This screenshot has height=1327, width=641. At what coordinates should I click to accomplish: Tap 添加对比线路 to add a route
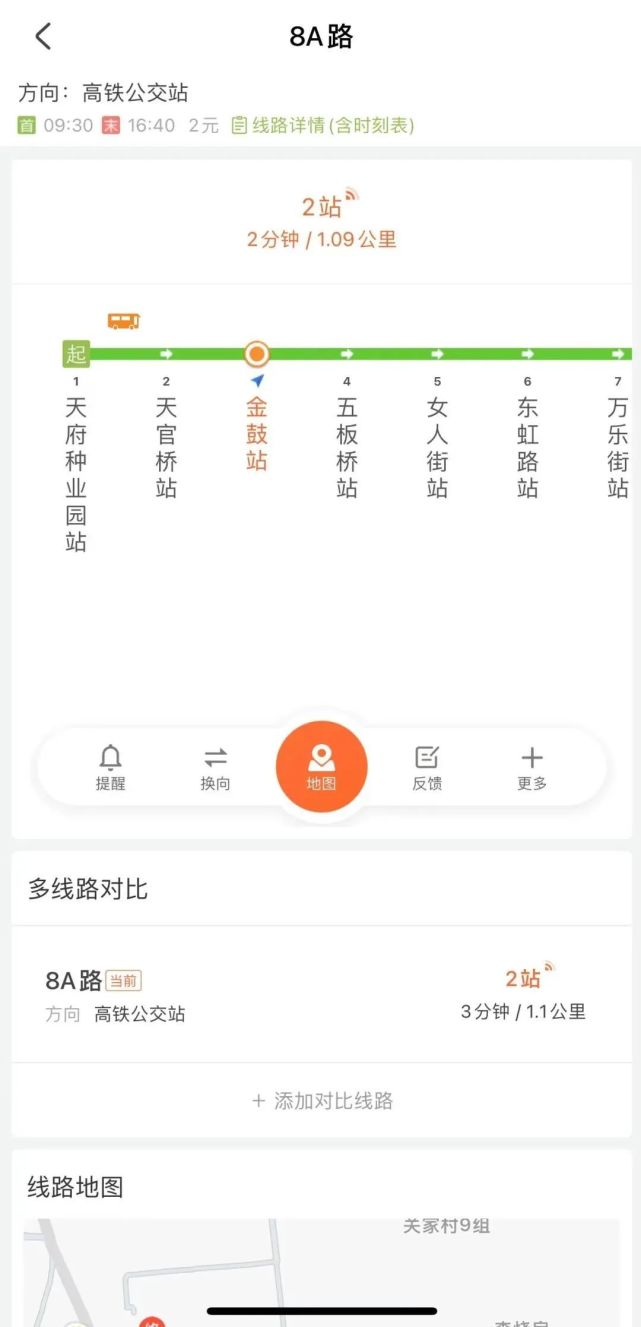pyautogui.click(x=322, y=1101)
